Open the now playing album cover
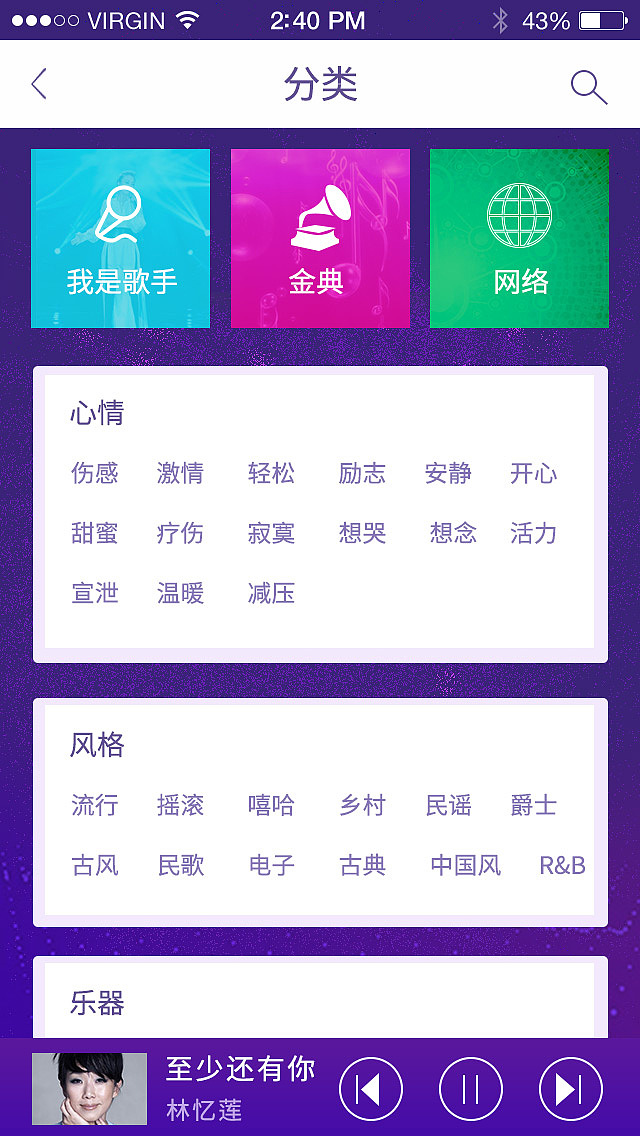 click(x=89, y=1089)
